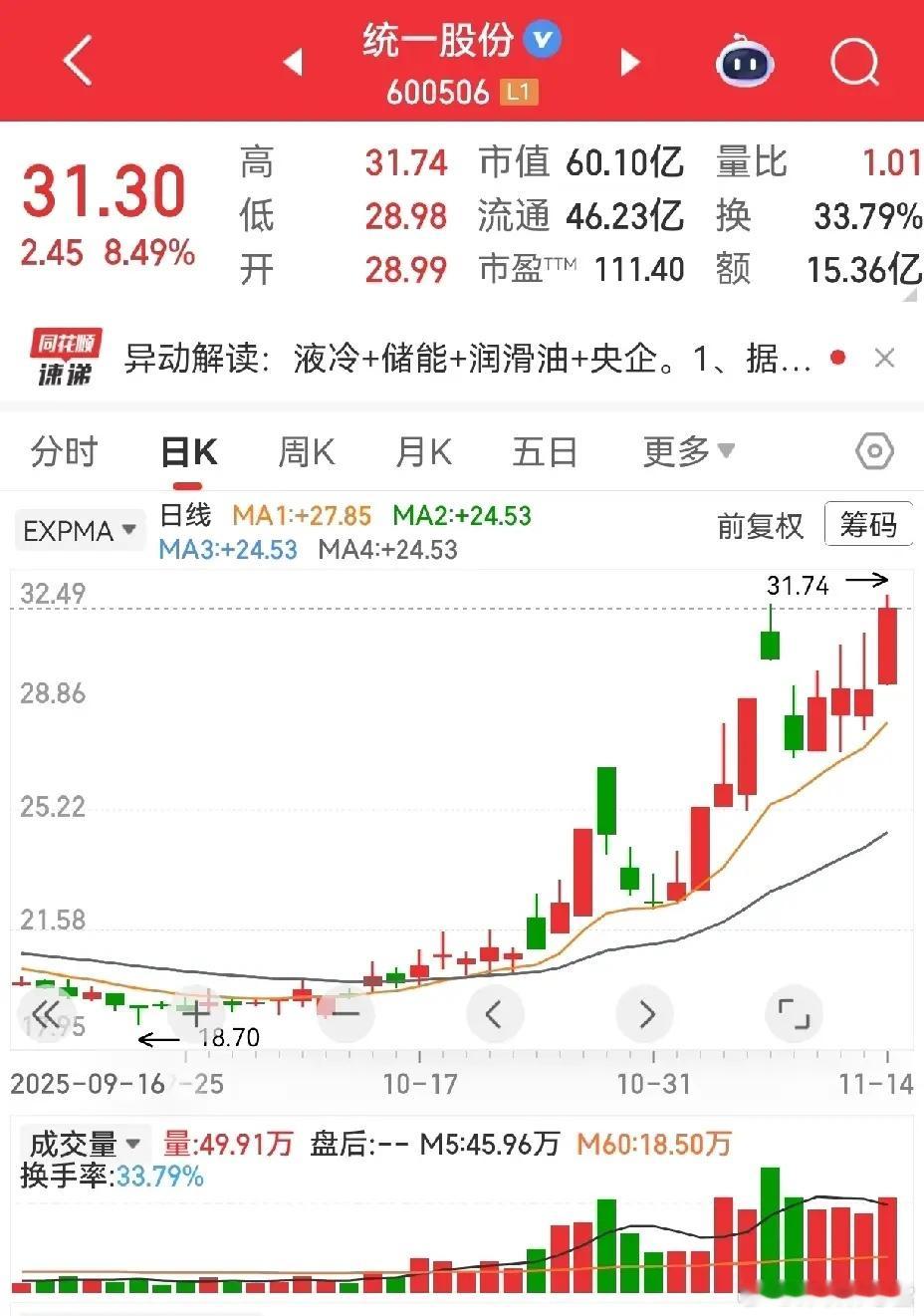The width and height of the screenshot is (924, 1316).
Task: Switch to the 五日 tab
Action: [x=545, y=452]
